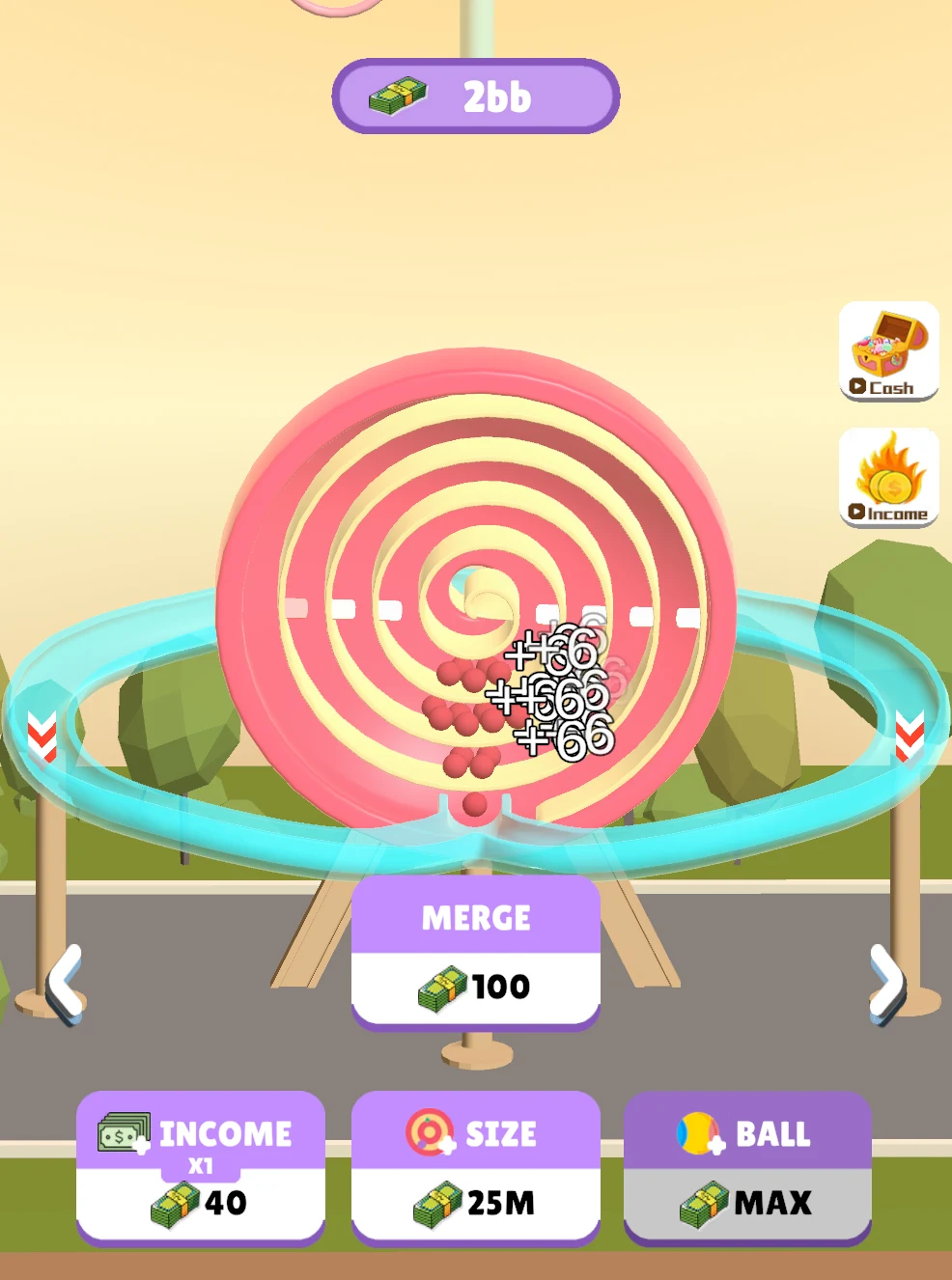Tap the Merge button for 100
The image size is (952, 1280).
tap(475, 952)
